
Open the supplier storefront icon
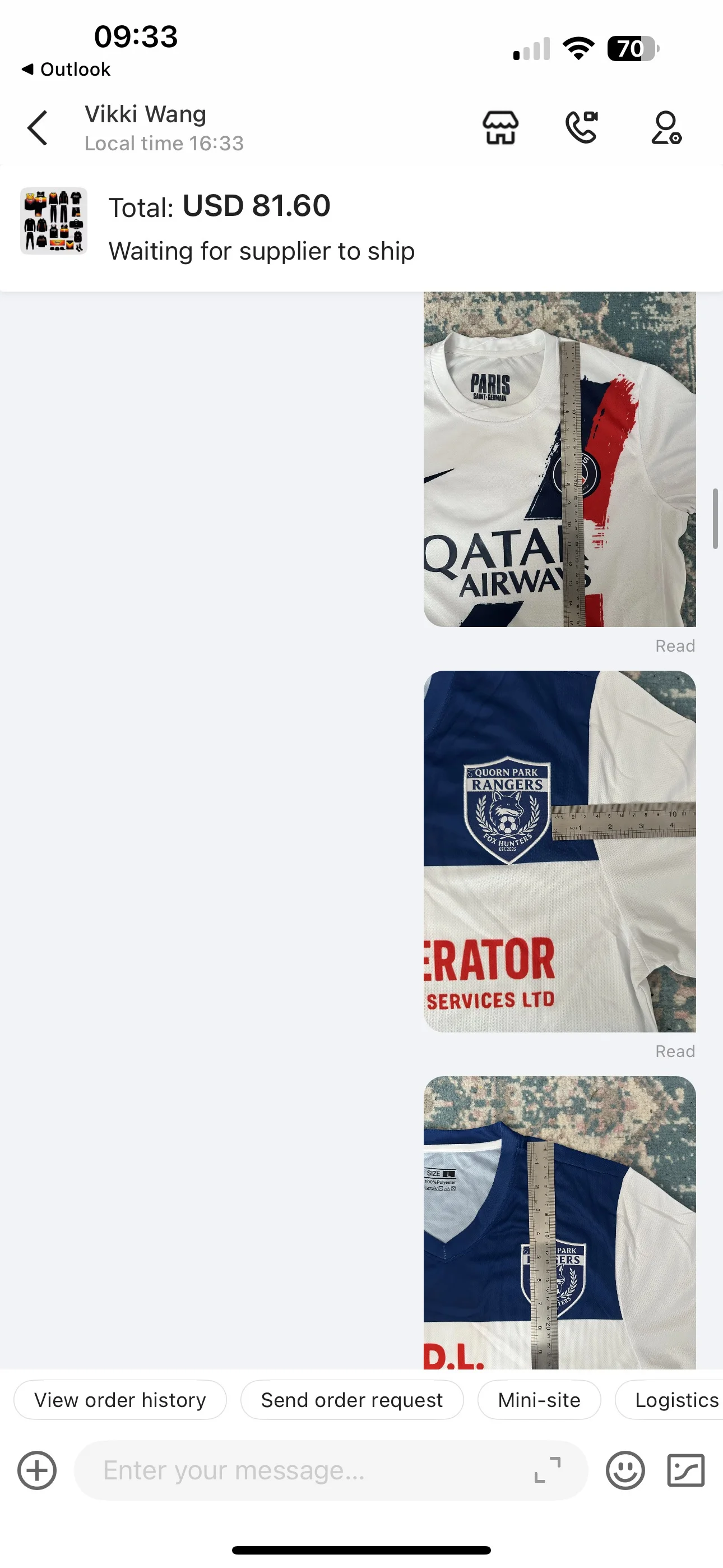500,128
